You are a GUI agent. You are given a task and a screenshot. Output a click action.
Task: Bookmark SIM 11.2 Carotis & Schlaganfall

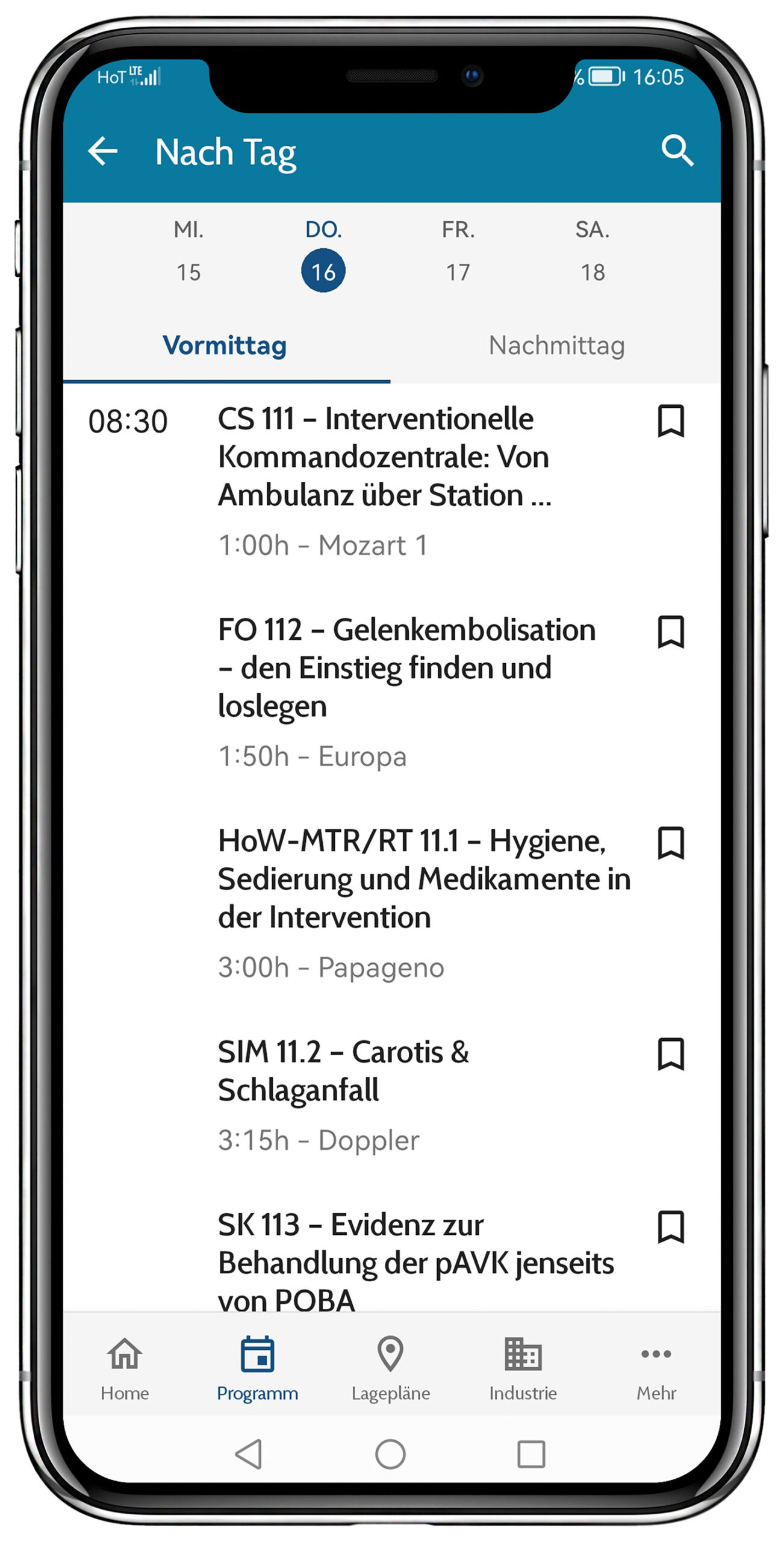[671, 1053]
